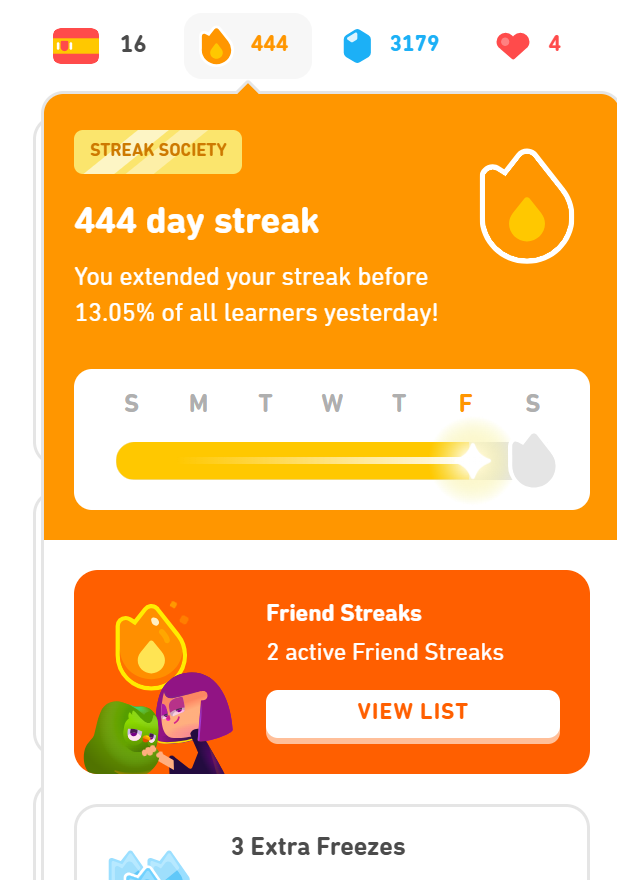Viewport: 617px width, 880px height.
Task: Open the gems balance showing 3179
Action: tap(390, 45)
